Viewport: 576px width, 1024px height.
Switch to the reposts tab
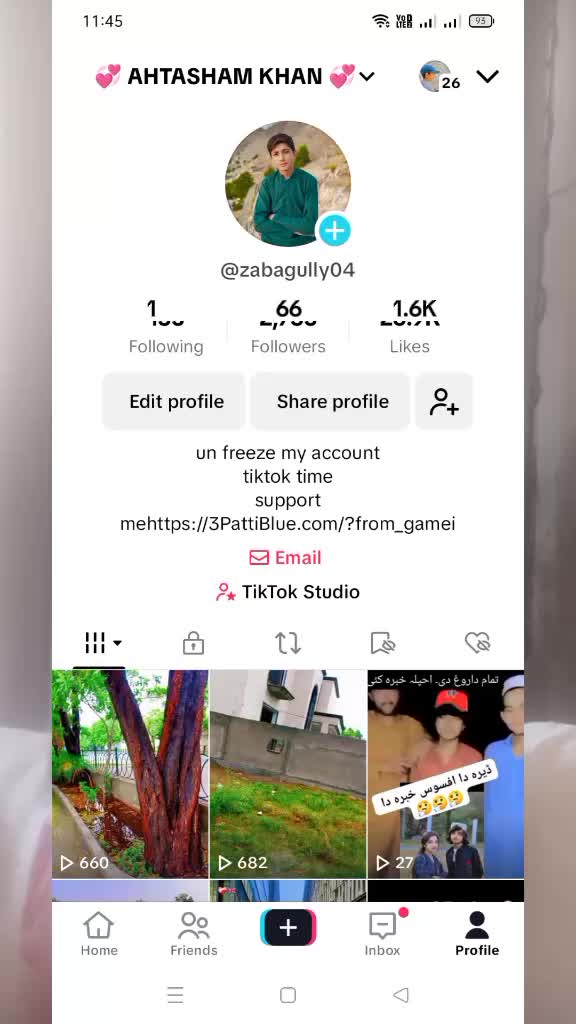click(x=288, y=643)
